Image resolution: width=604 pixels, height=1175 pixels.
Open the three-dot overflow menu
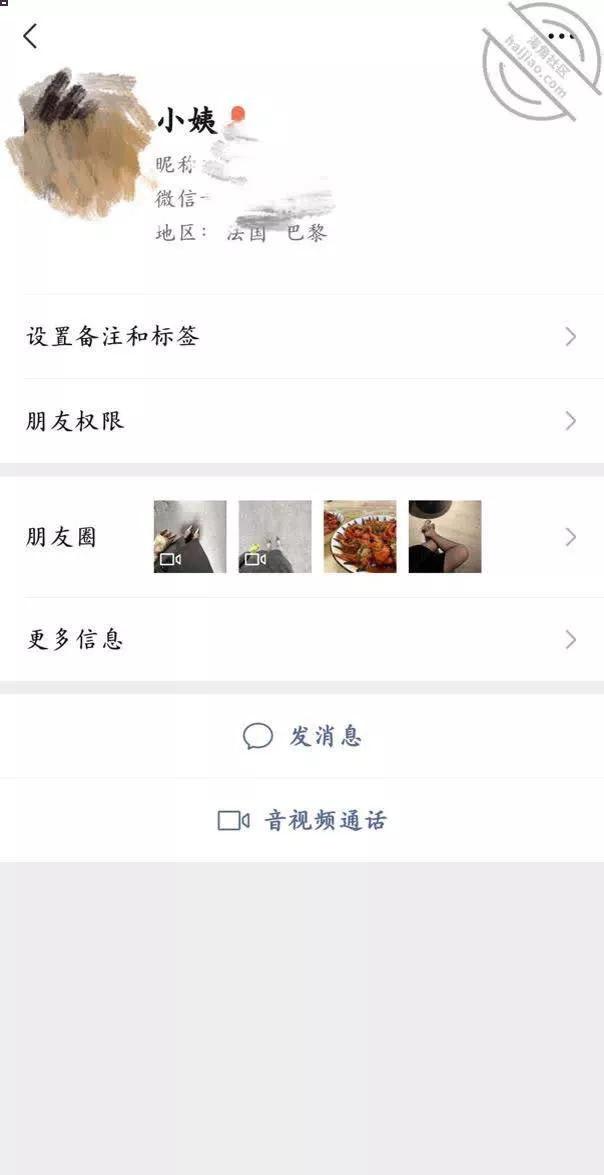click(x=561, y=35)
